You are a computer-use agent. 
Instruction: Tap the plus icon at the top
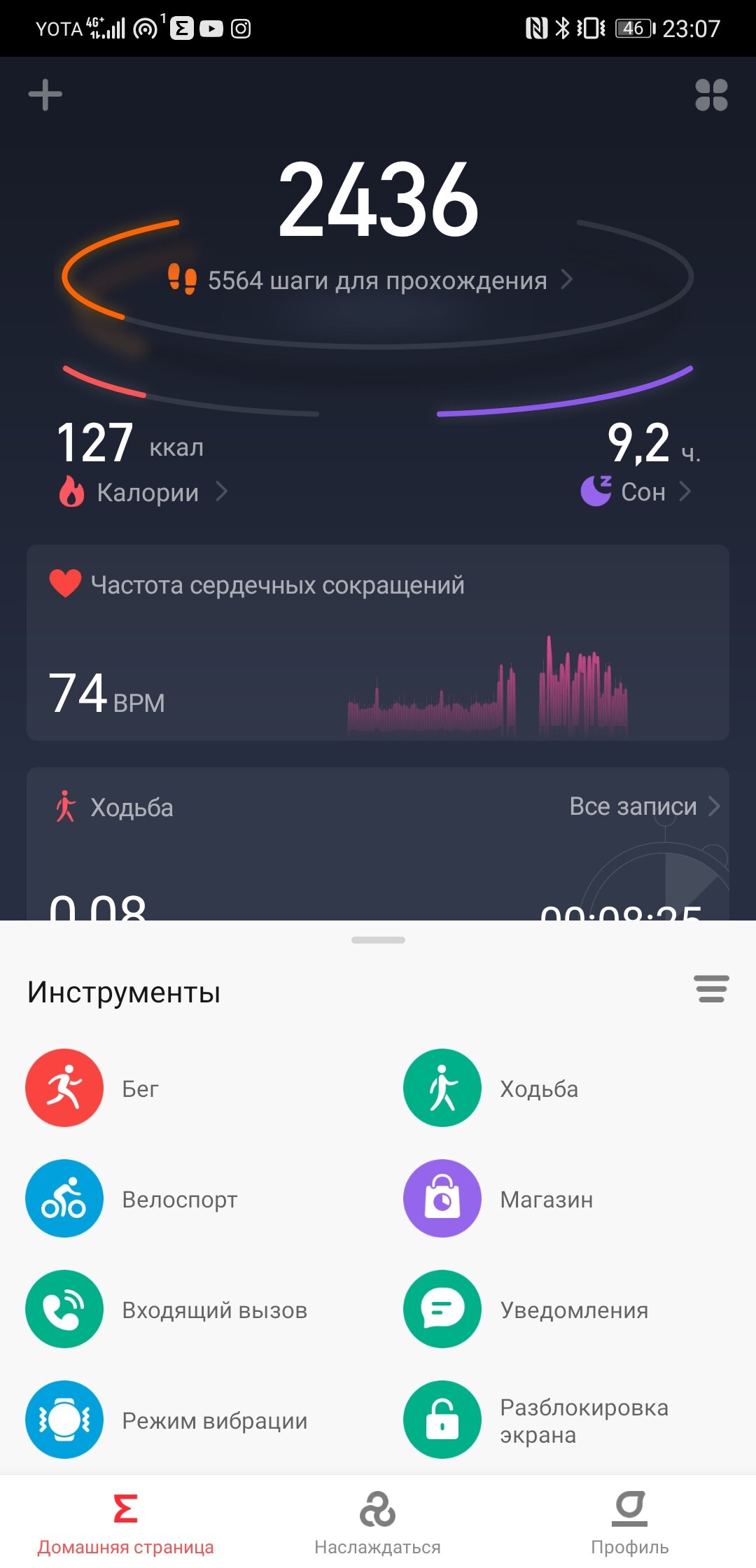click(45, 94)
